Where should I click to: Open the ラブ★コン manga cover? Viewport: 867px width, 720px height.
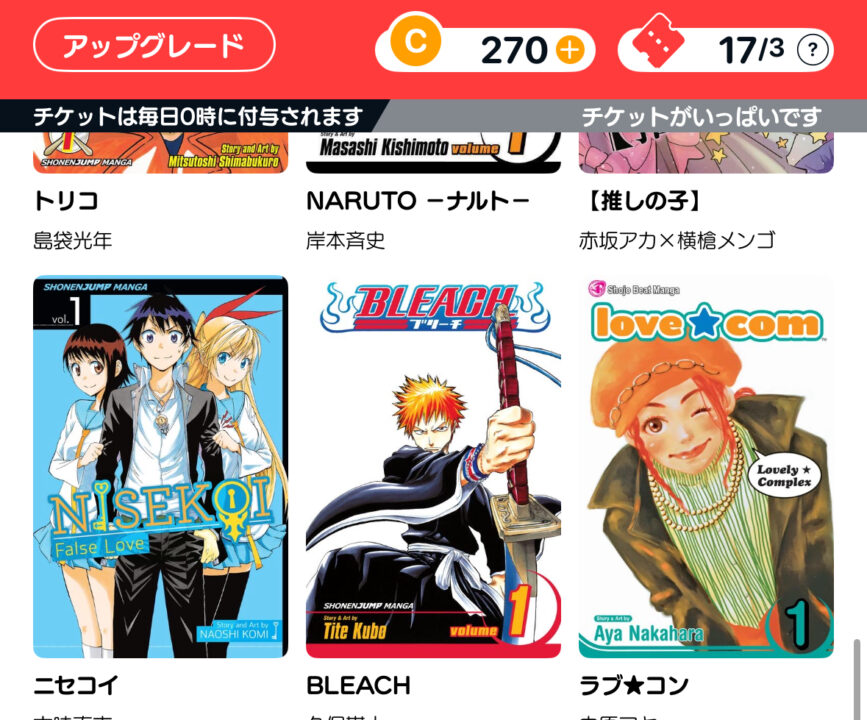(706, 466)
